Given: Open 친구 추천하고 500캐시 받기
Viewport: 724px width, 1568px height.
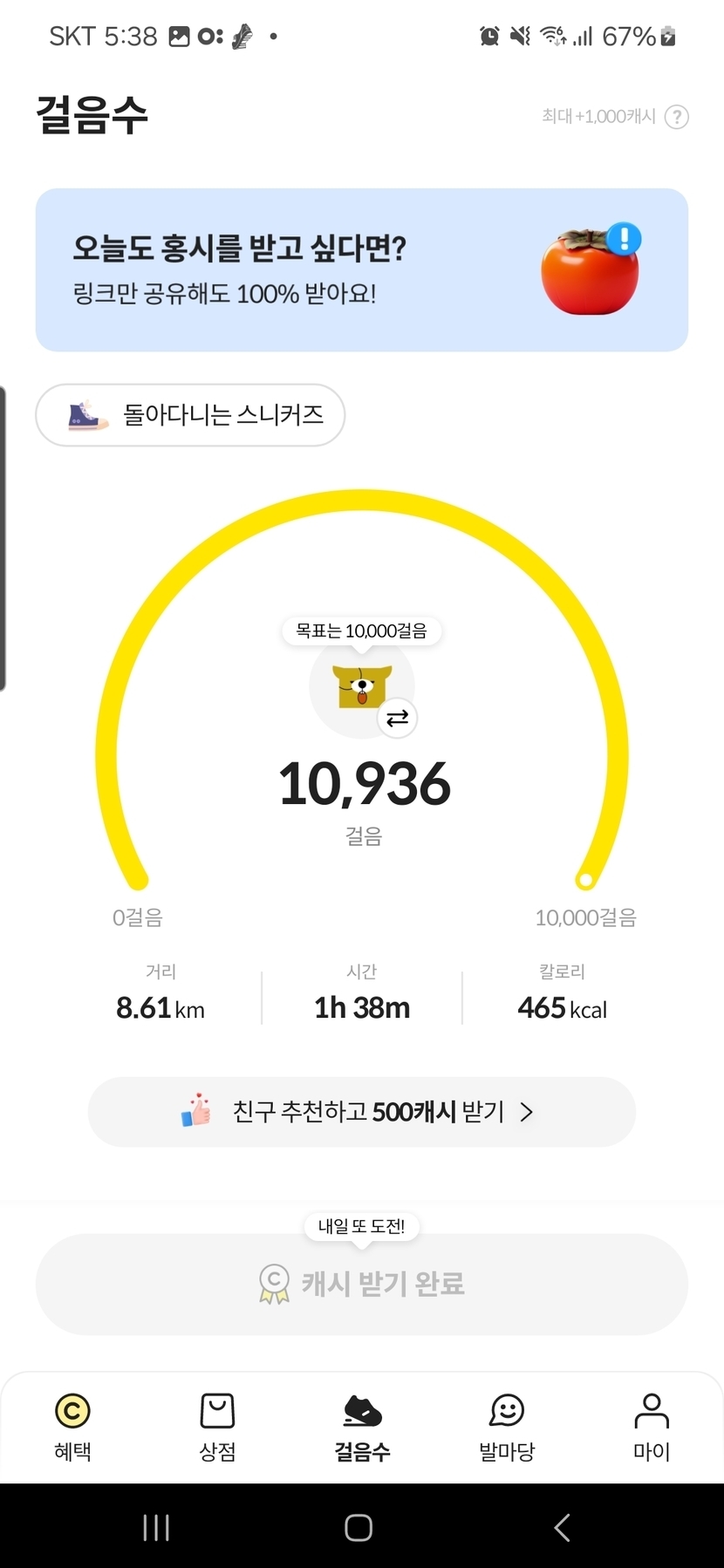Looking at the screenshot, I should point(361,1112).
